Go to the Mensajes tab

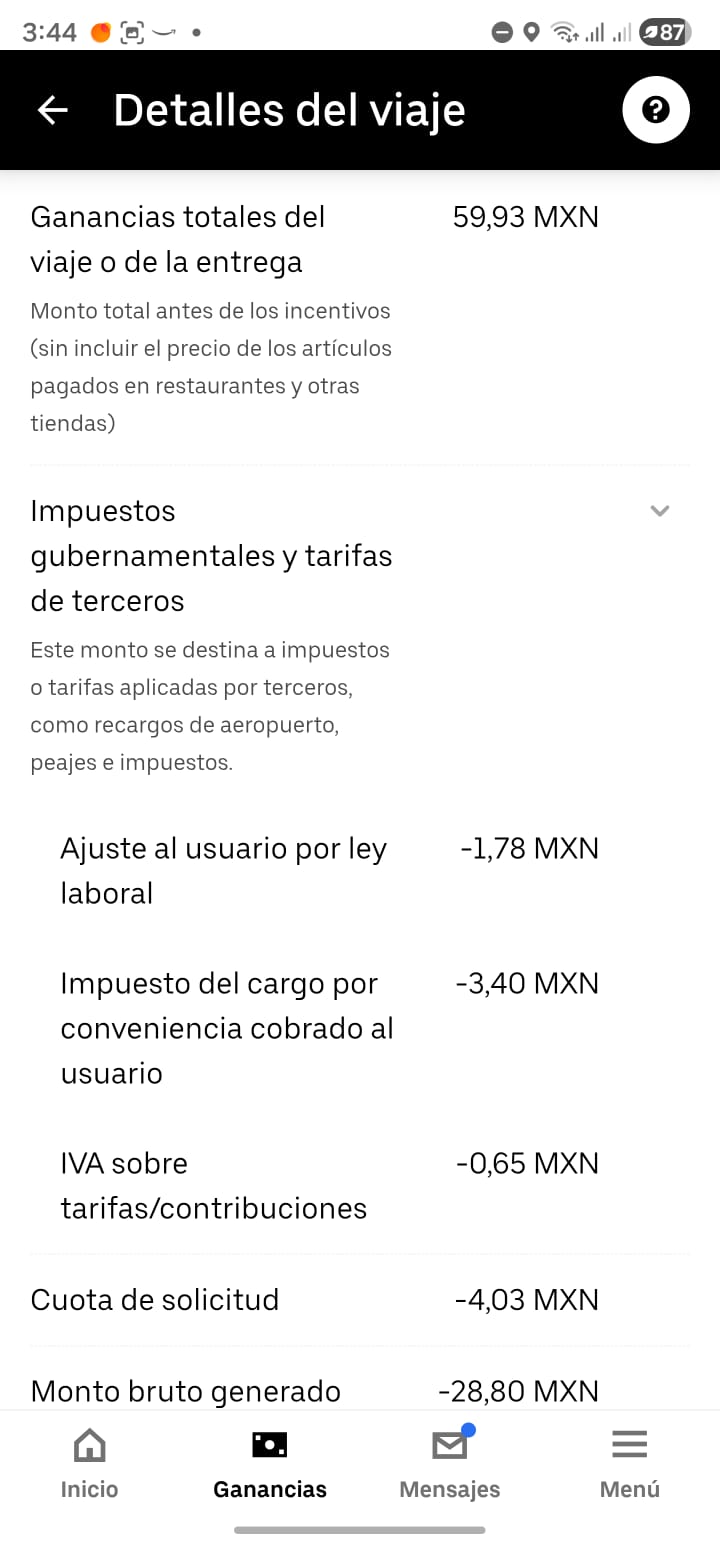[450, 1464]
